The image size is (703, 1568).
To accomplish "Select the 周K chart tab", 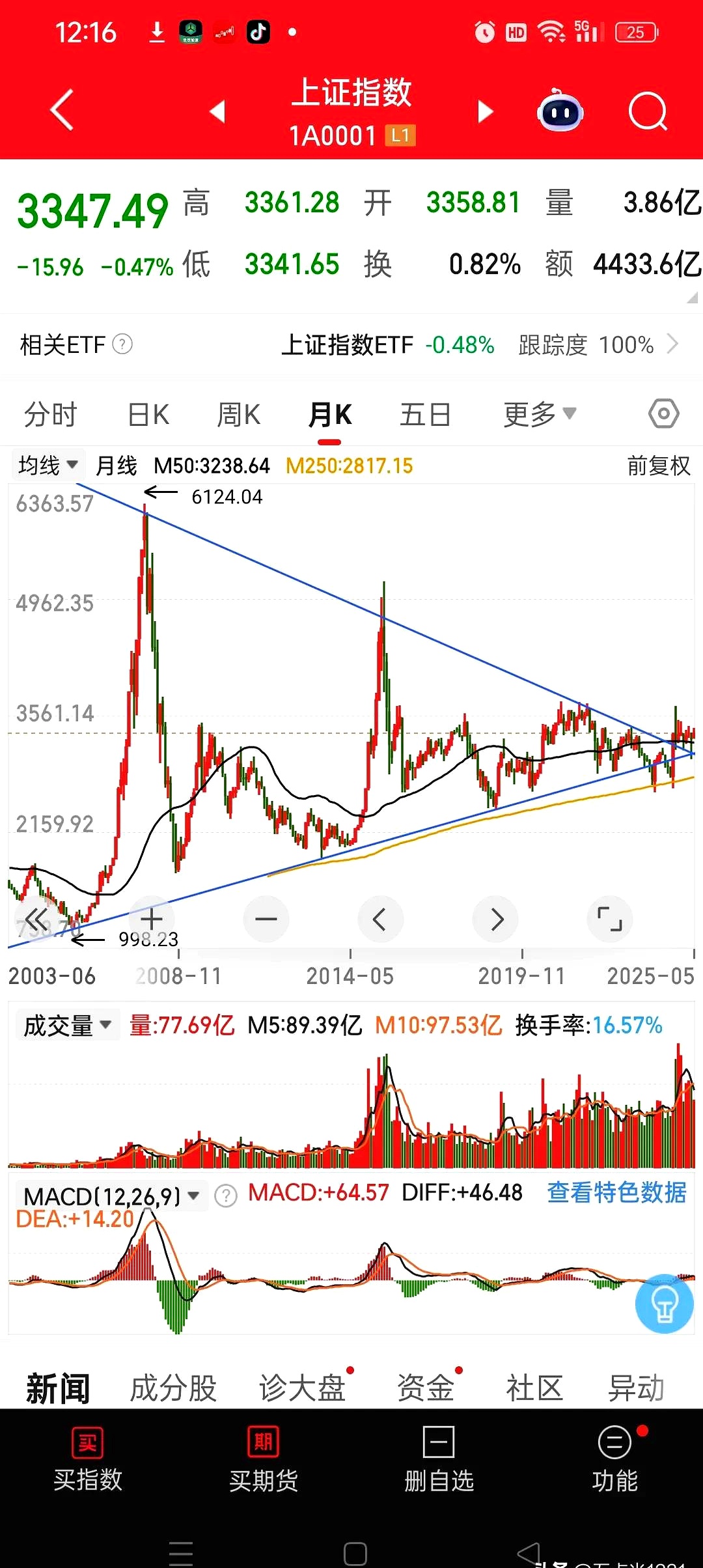I will [238, 414].
